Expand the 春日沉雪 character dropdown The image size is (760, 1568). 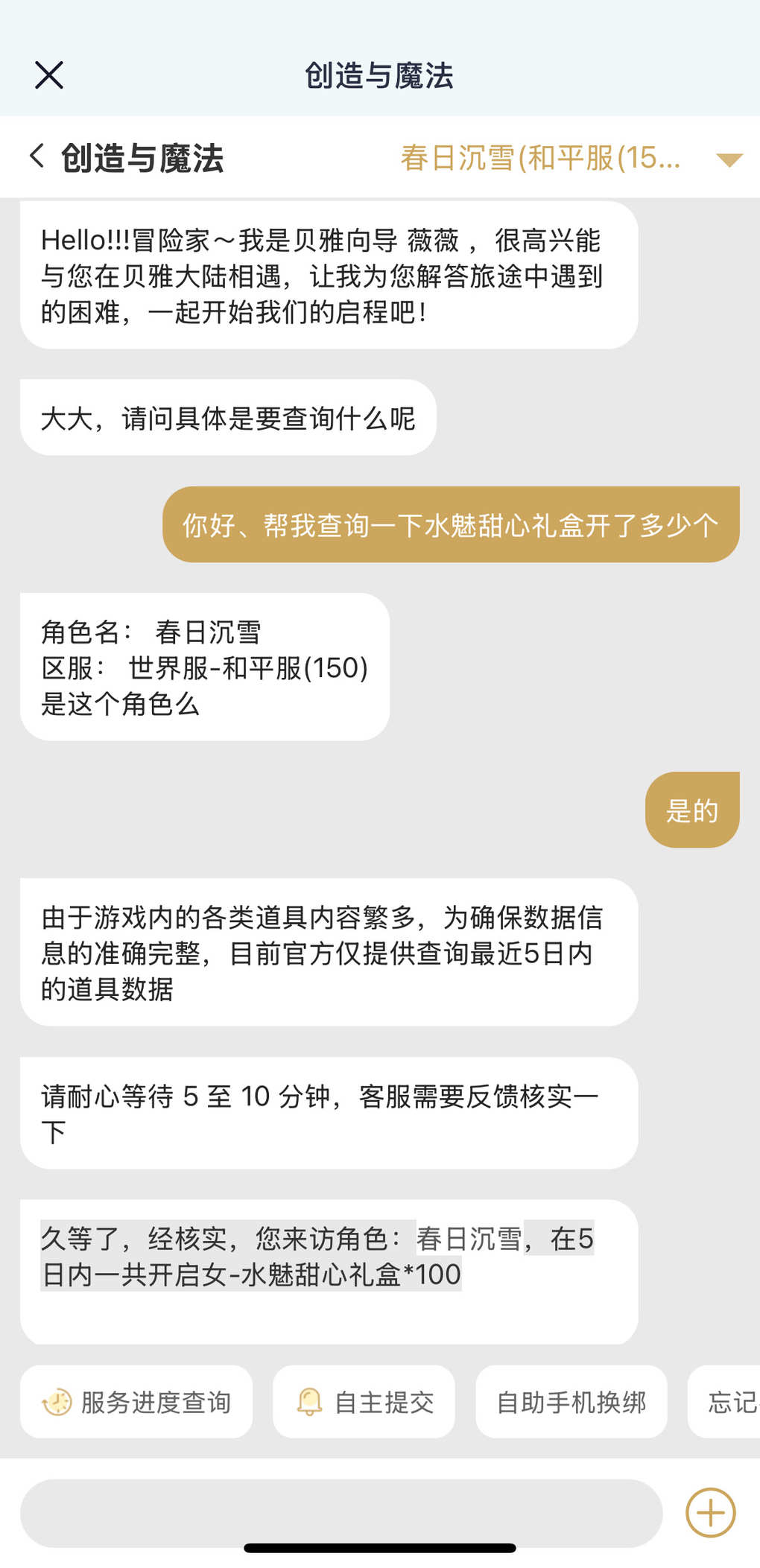tap(729, 159)
